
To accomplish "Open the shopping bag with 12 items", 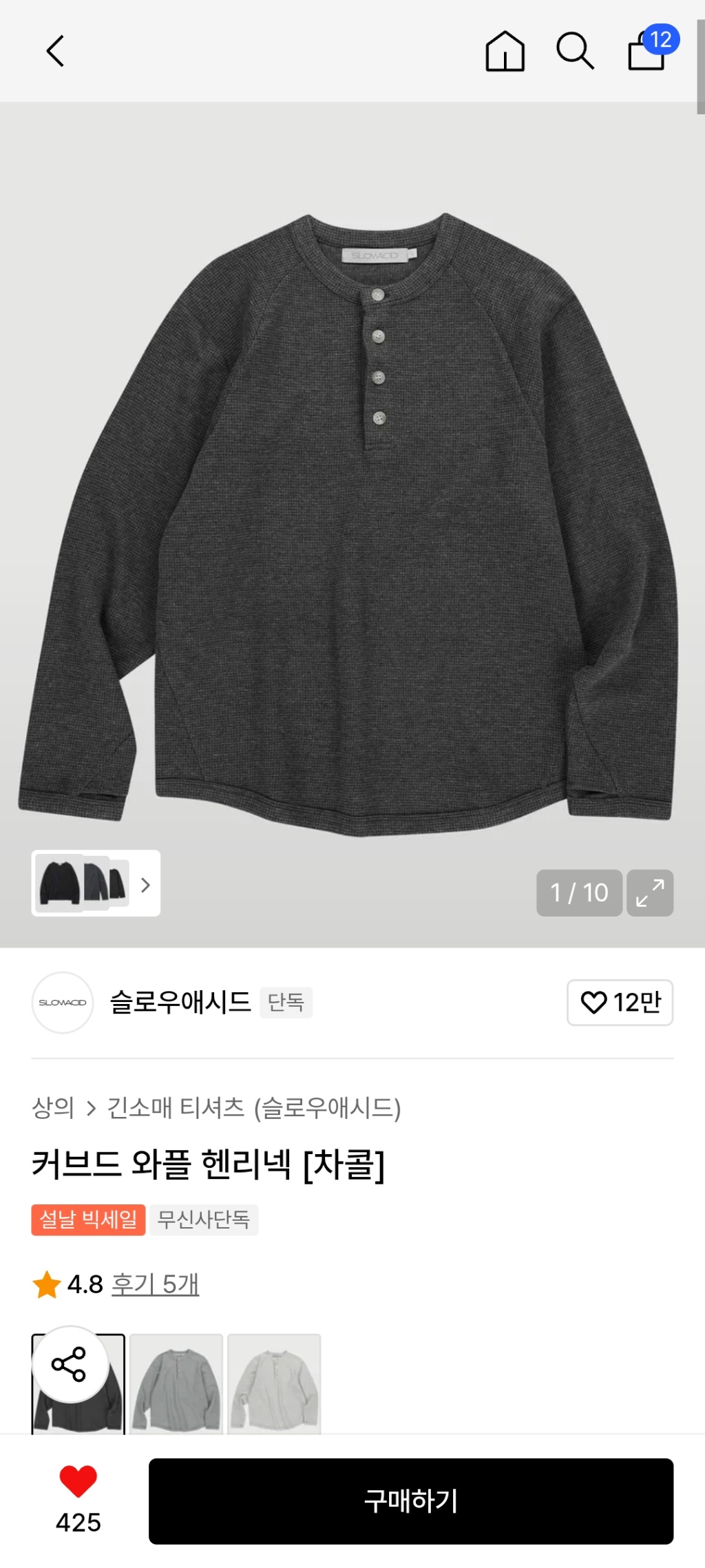I will pyautogui.click(x=649, y=50).
